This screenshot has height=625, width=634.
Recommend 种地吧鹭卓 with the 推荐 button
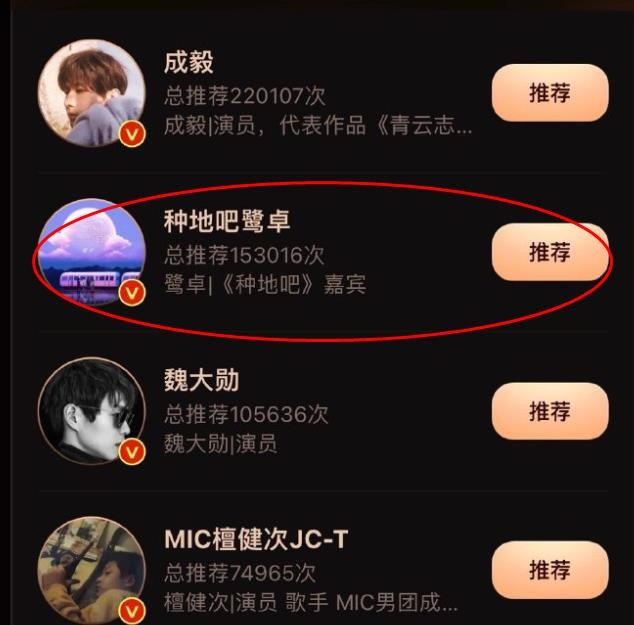(x=549, y=252)
